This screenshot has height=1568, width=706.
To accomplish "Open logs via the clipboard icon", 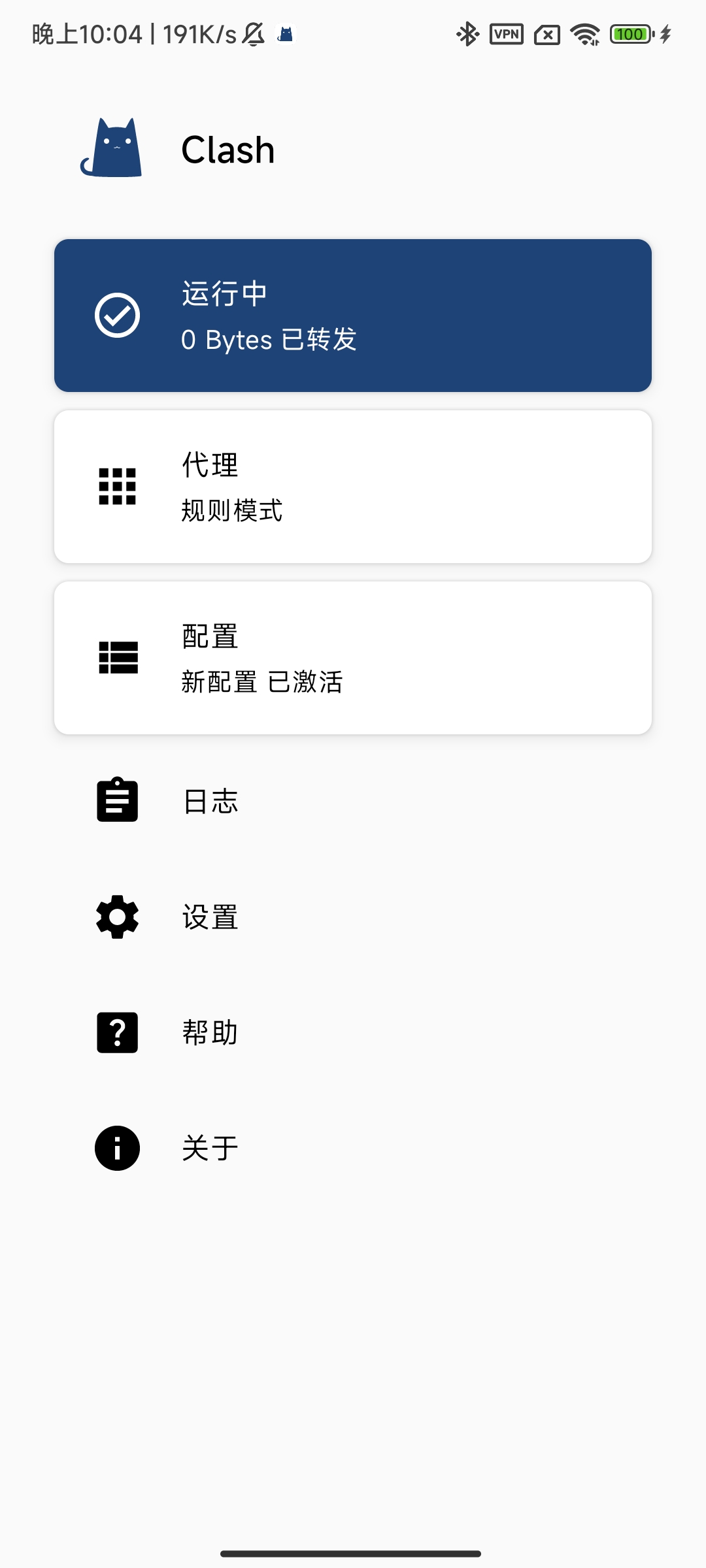I will pyautogui.click(x=116, y=800).
